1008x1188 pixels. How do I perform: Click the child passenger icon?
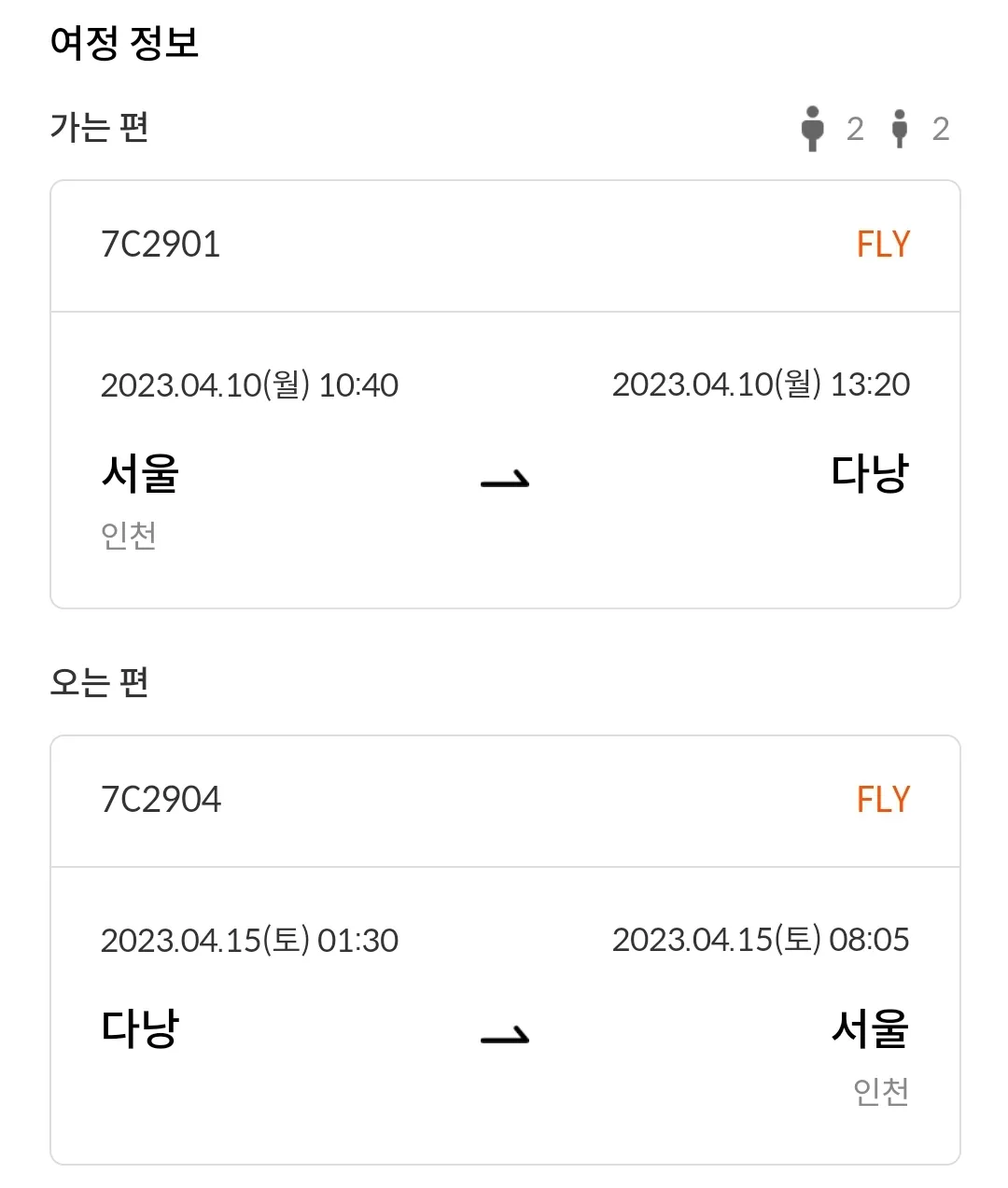900,129
